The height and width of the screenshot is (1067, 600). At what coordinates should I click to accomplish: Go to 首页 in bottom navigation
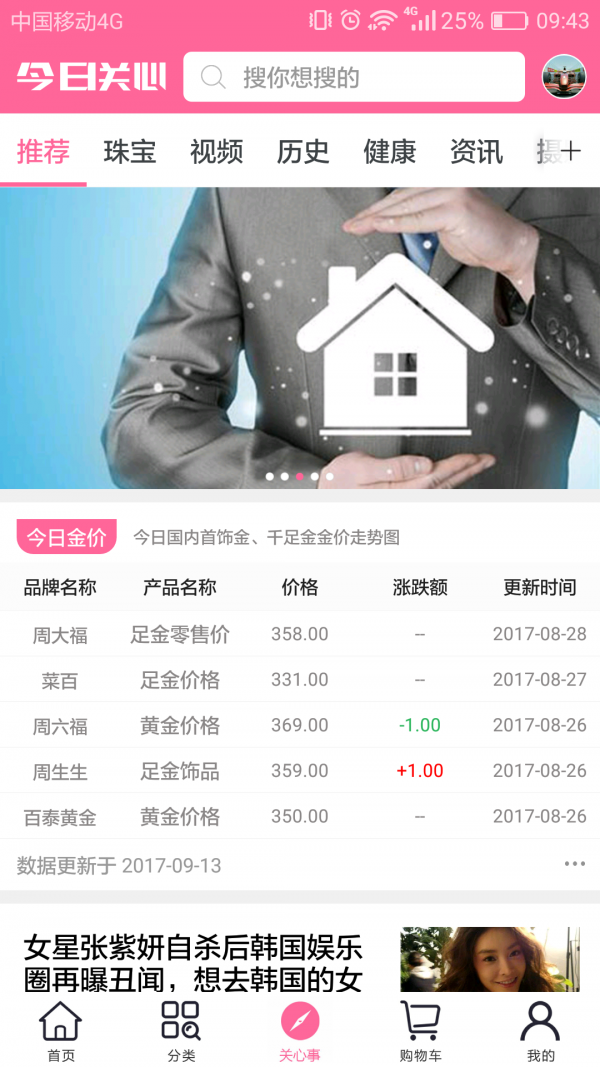click(60, 1032)
